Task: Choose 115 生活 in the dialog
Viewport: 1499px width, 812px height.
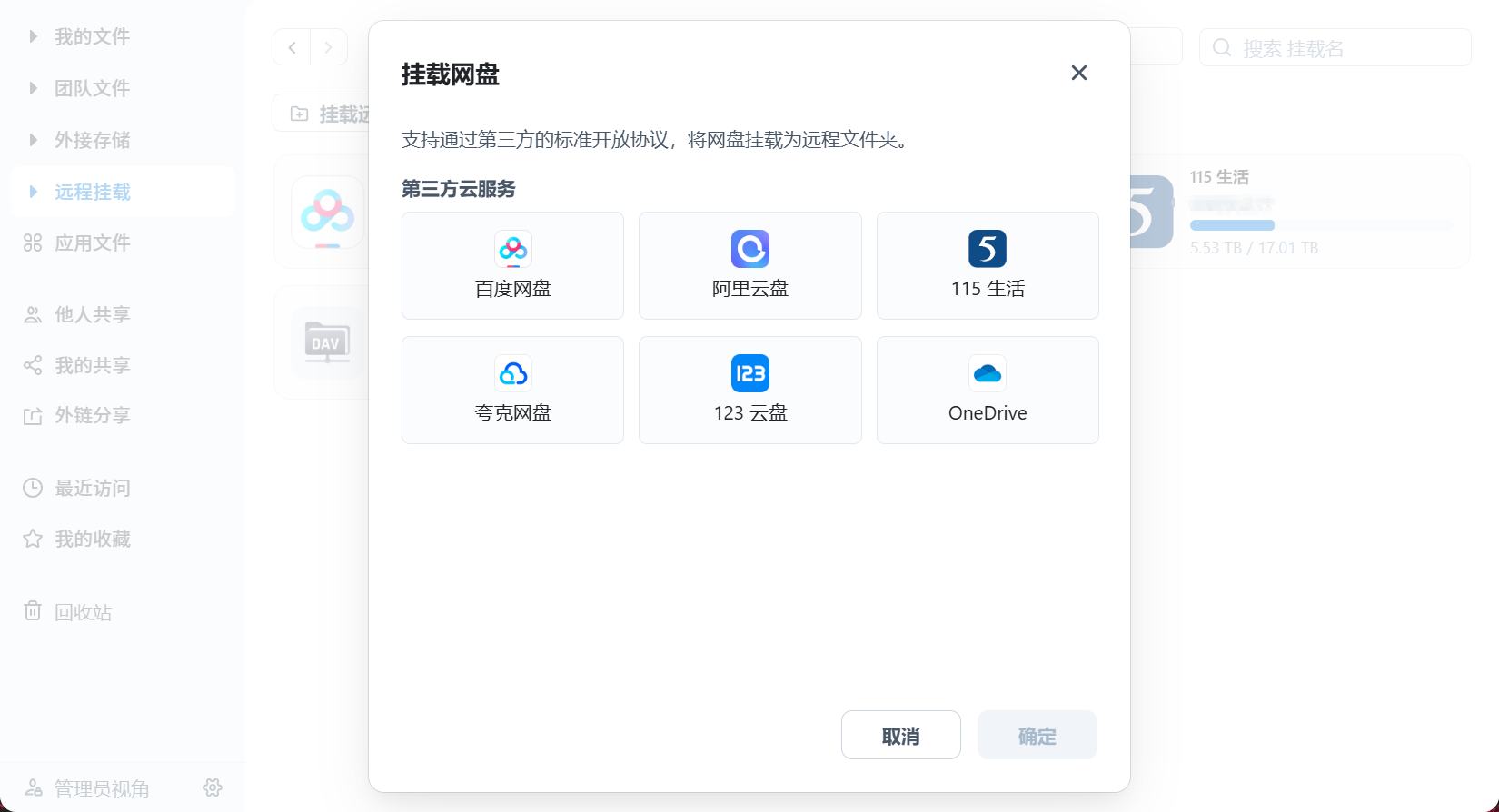Action: [x=988, y=265]
